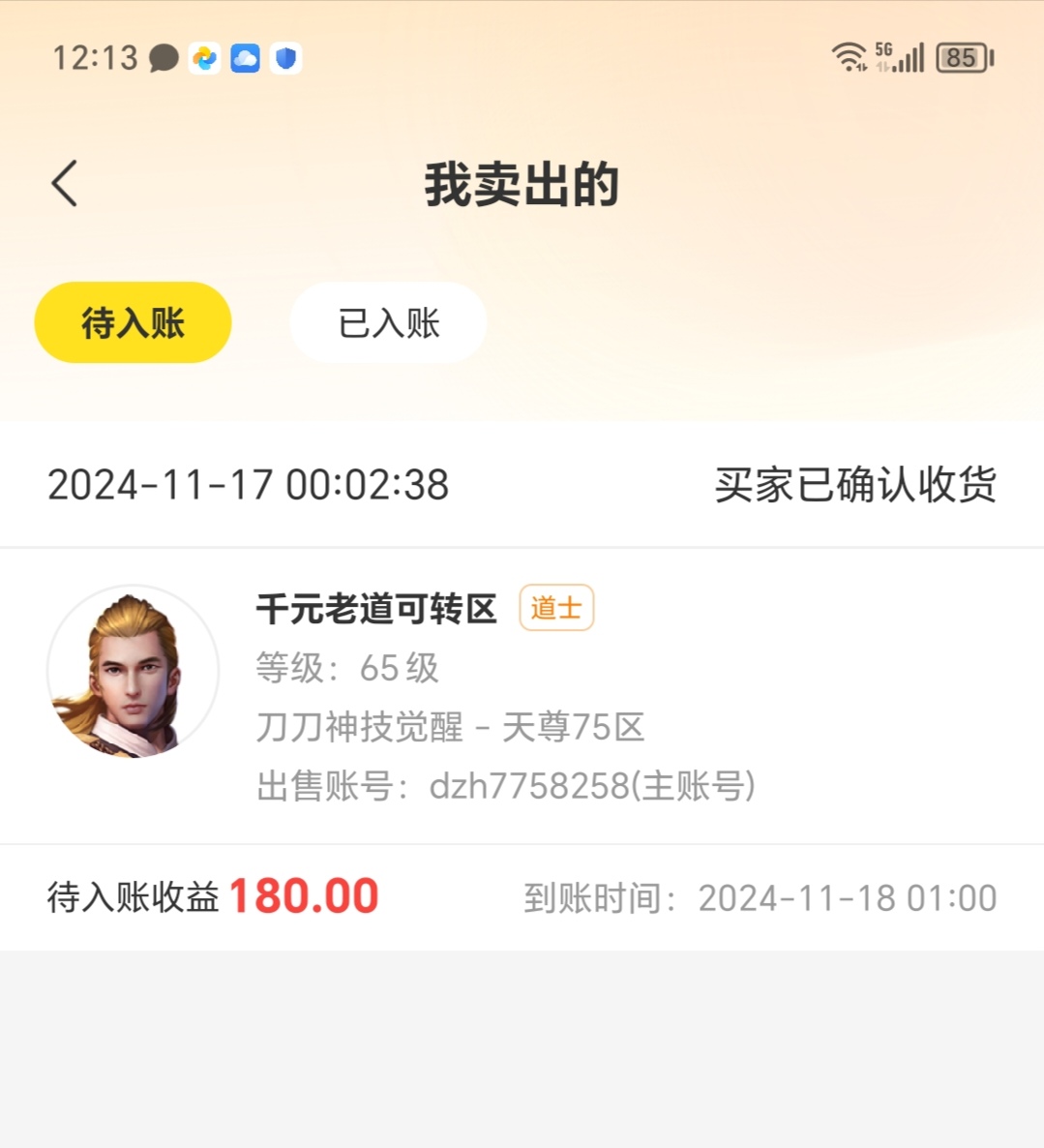
Task: Open the listing titled 千元老道可转区
Action: click(375, 610)
